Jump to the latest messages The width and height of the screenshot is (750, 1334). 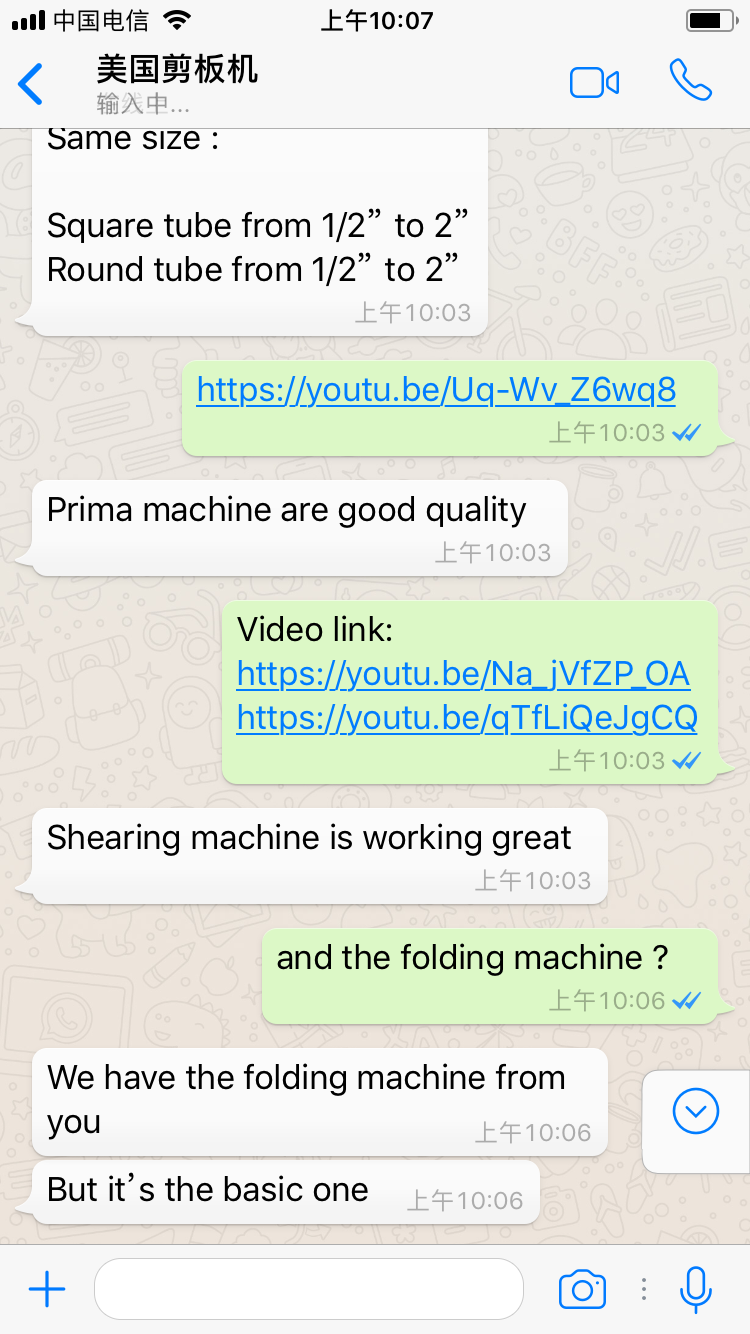click(696, 1111)
